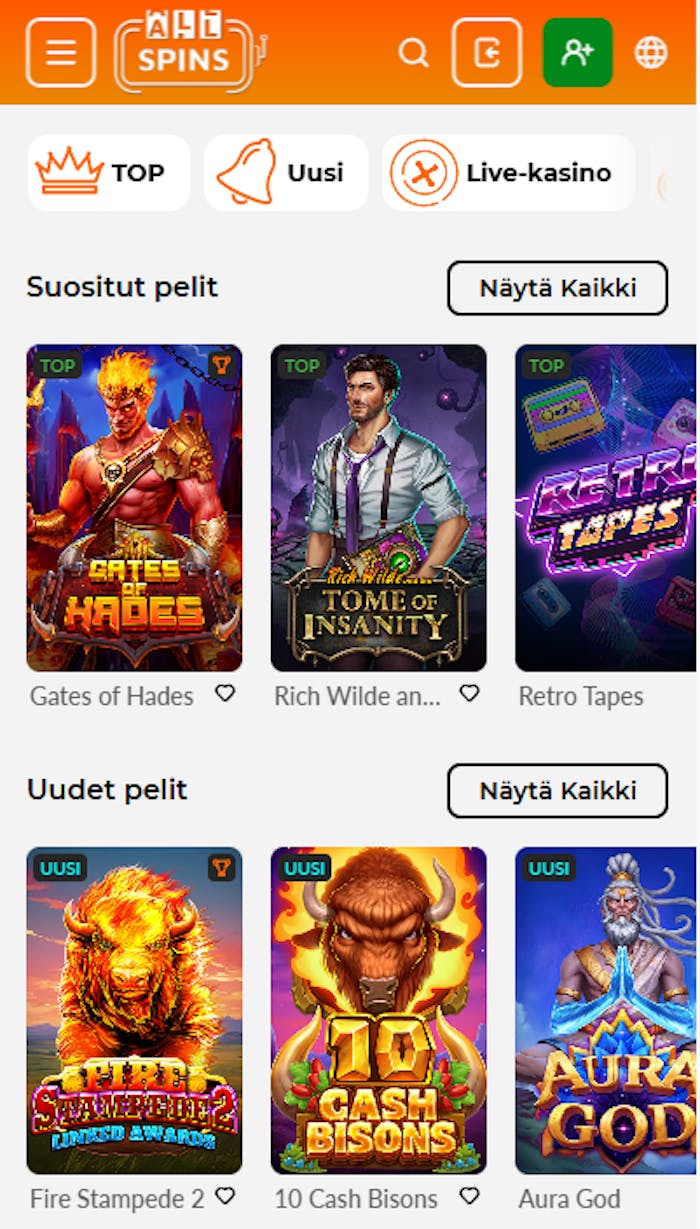
Task: Open the language globe selector
Action: 651,53
